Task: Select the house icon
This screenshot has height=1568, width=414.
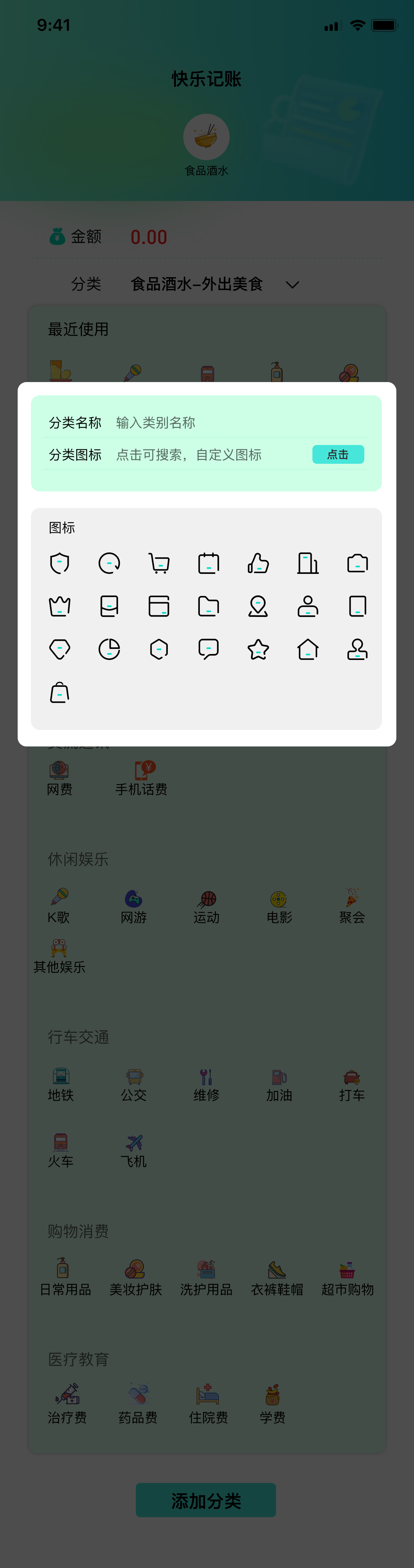Action: (308, 649)
